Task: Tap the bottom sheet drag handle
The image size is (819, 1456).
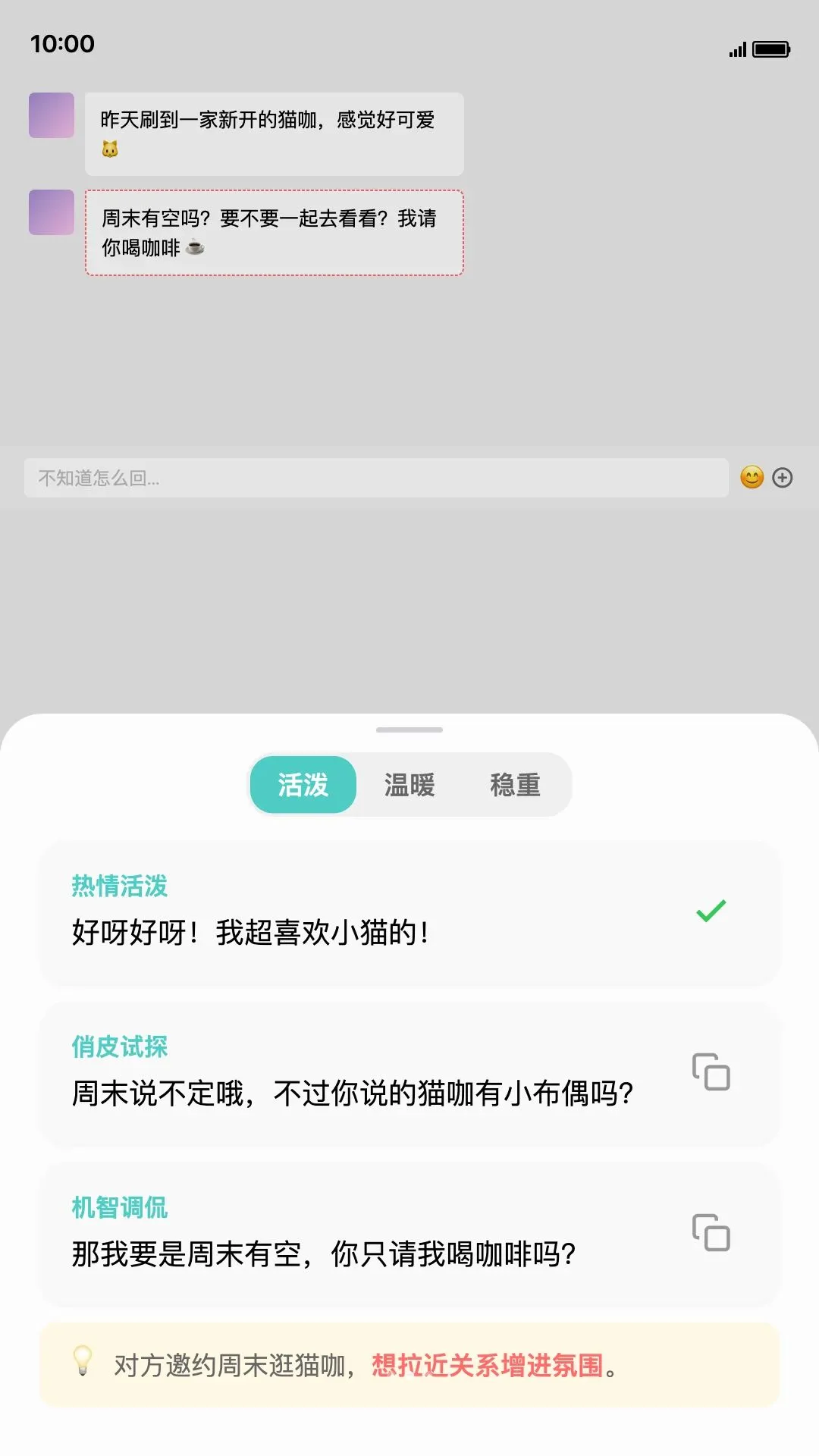Action: pos(409,730)
